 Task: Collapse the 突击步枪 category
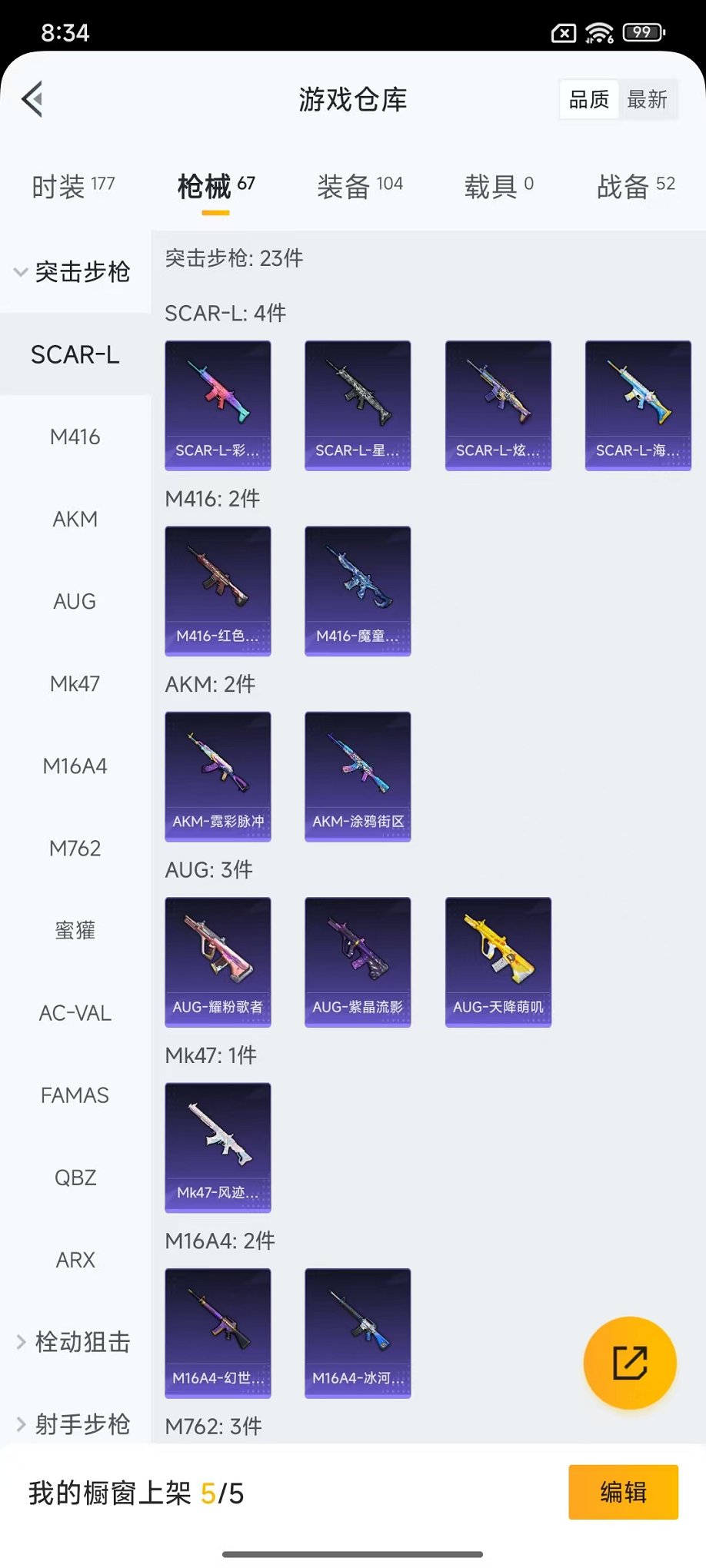coord(75,271)
